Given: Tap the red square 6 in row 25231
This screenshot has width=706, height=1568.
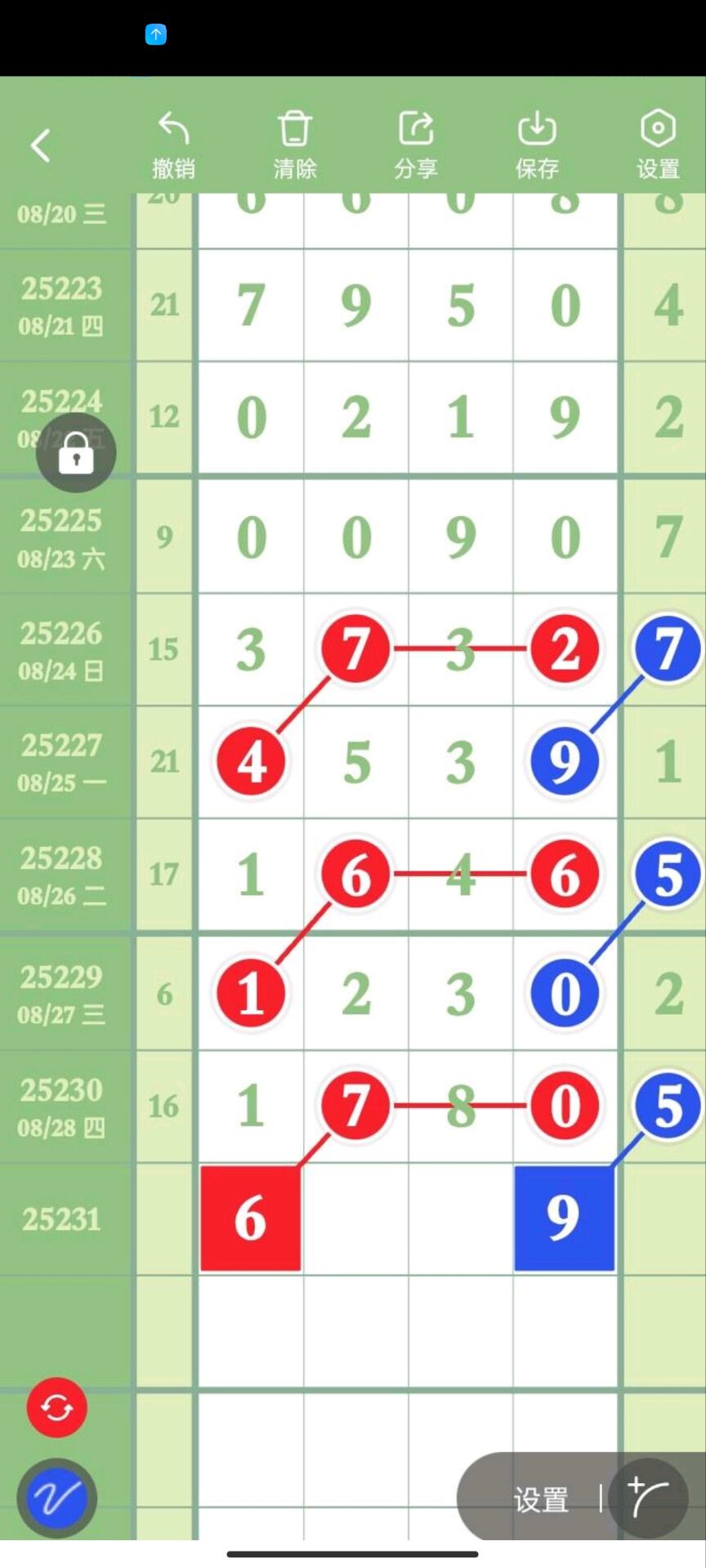Looking at the screenshot, I should (251, 1218).
